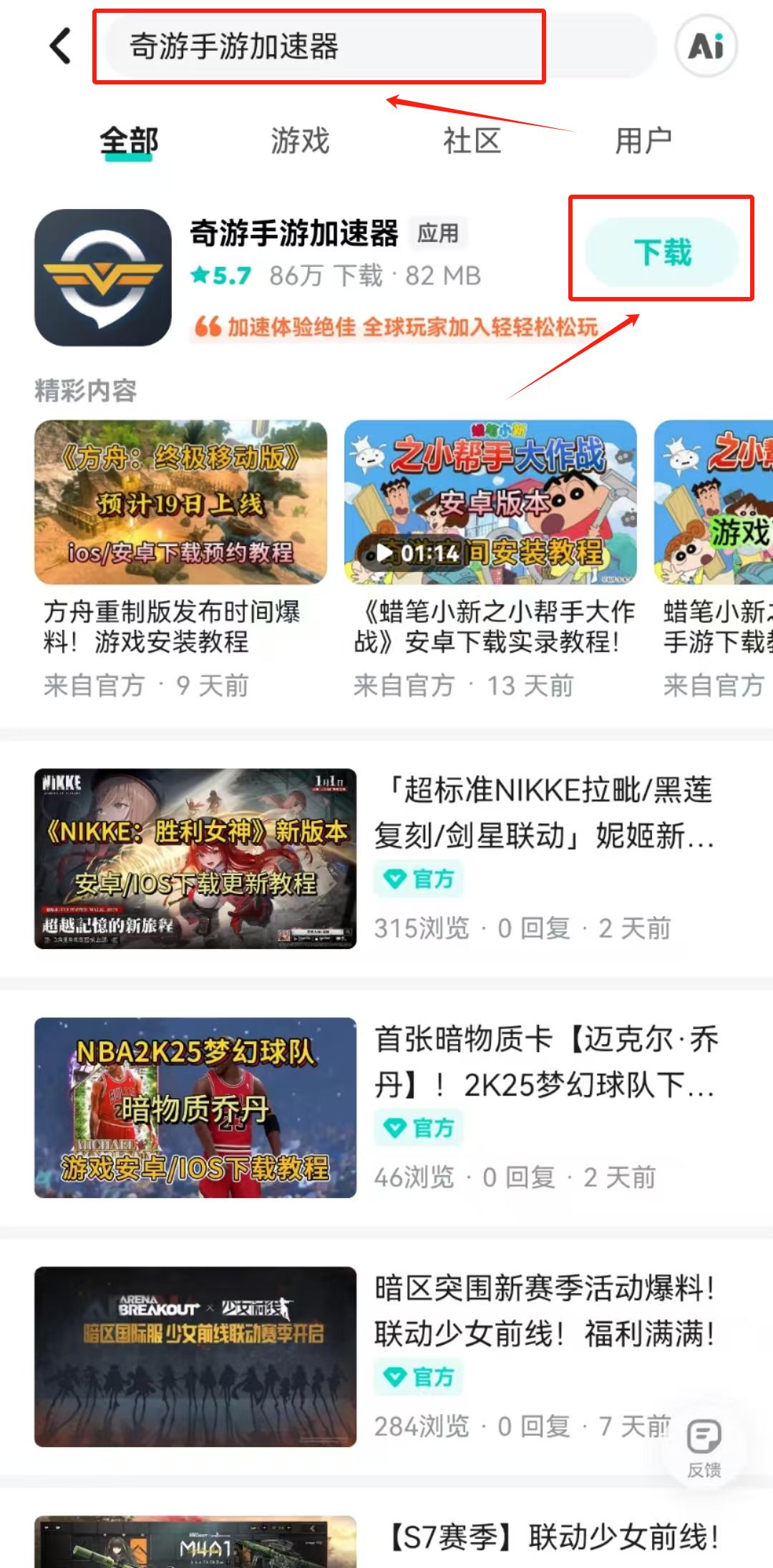Tap the 官方 badge on the NIKKE post
773x1568 pixels.
(418, 879)
